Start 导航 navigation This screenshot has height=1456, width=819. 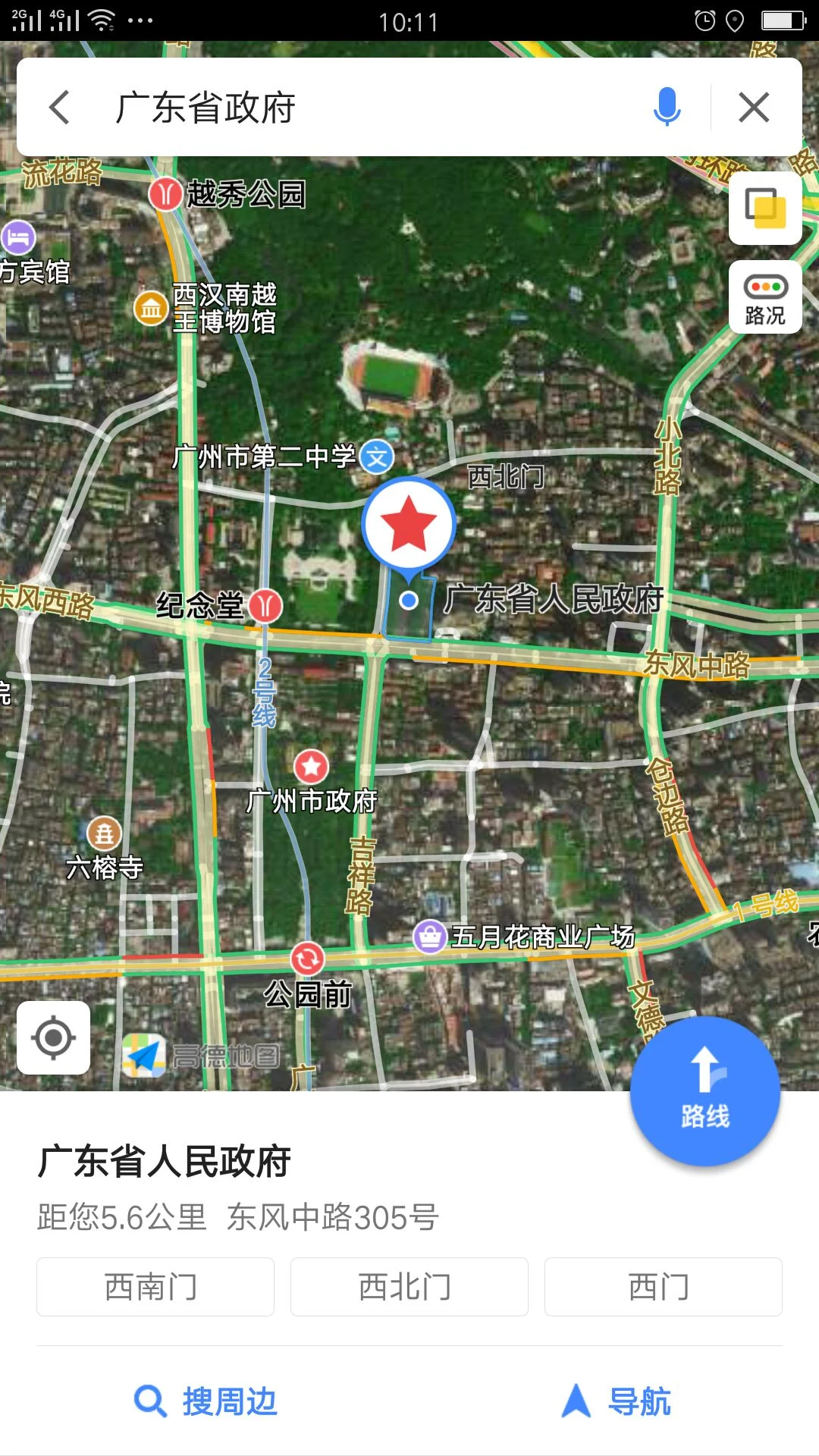pos(616,1401)
